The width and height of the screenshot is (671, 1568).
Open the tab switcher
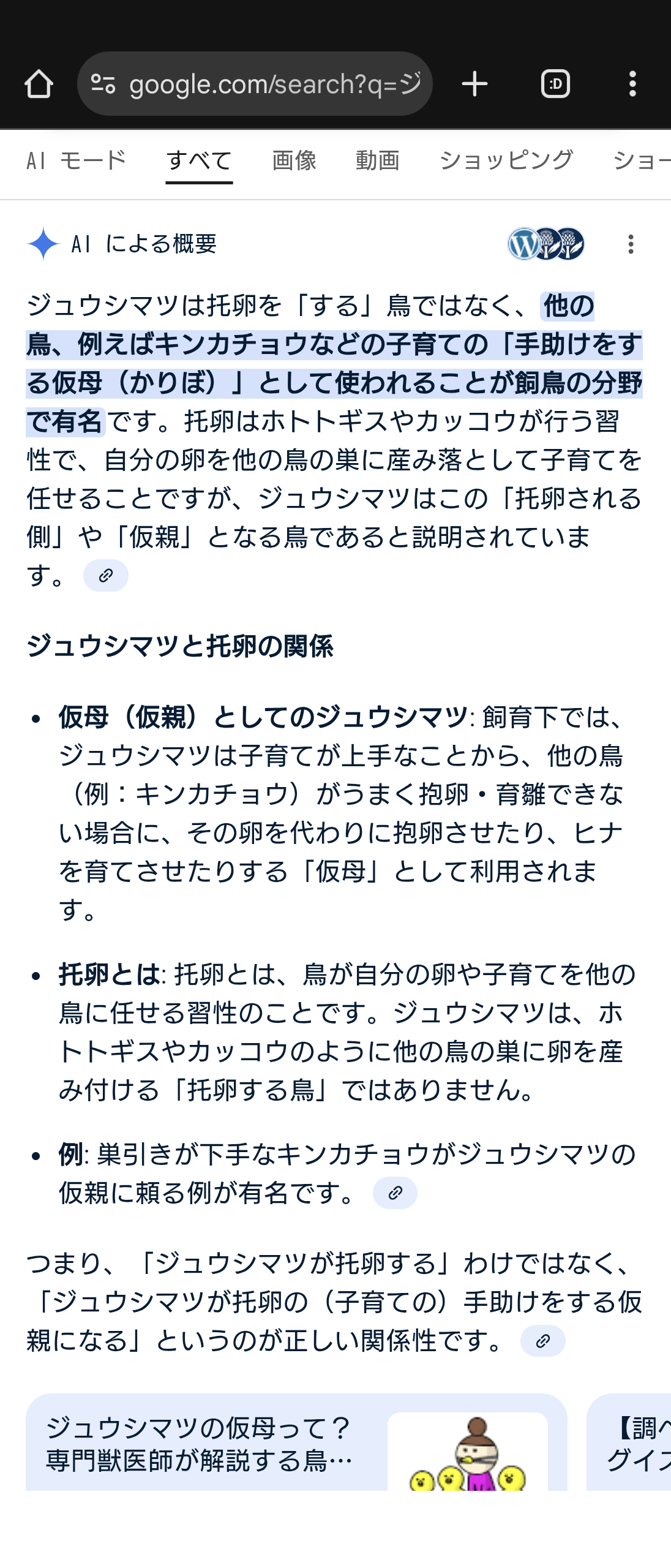click(x=555, y=84)
